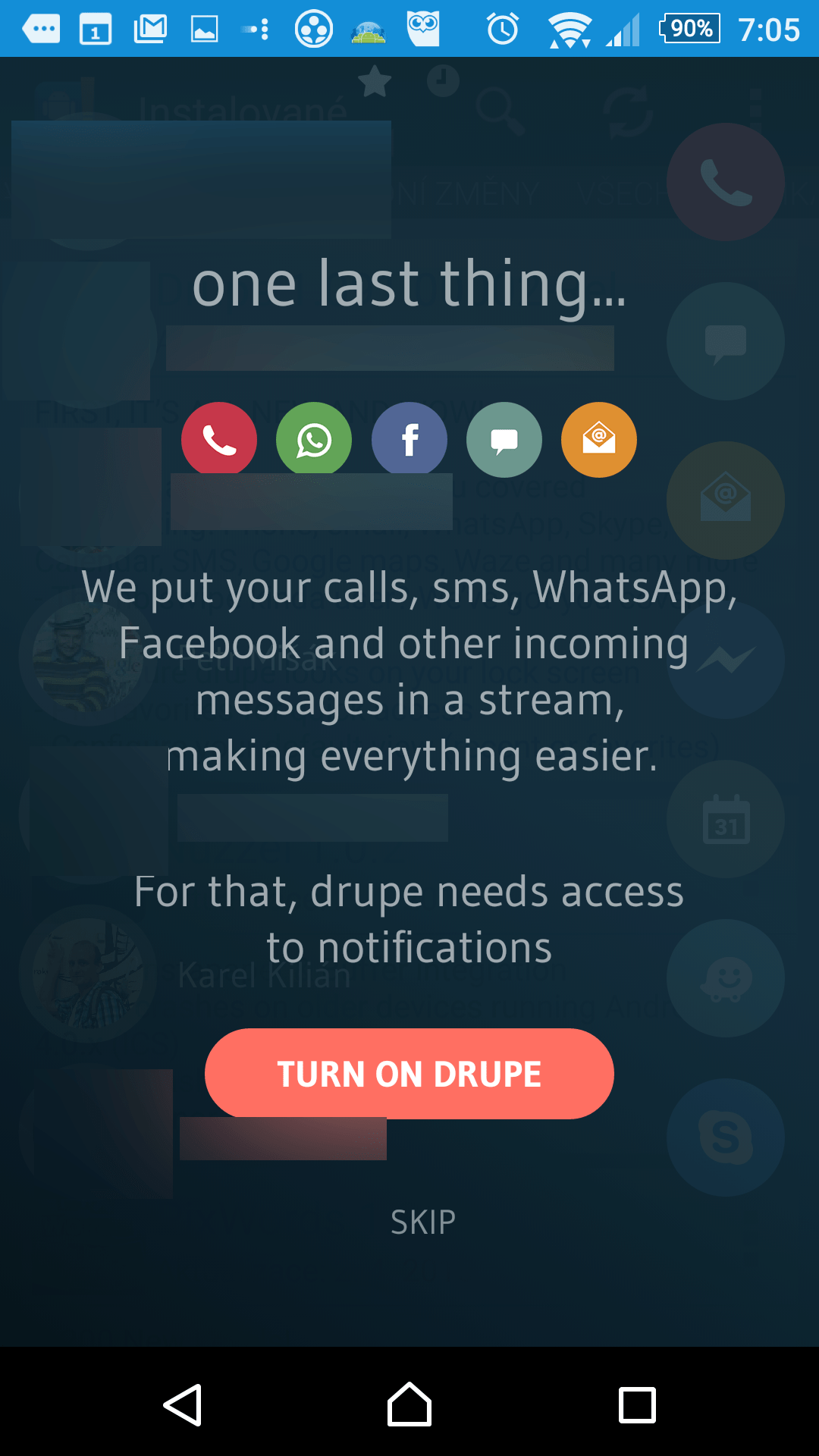Go back with the system back button
819x1456 pixels.
click(182, 1405)
